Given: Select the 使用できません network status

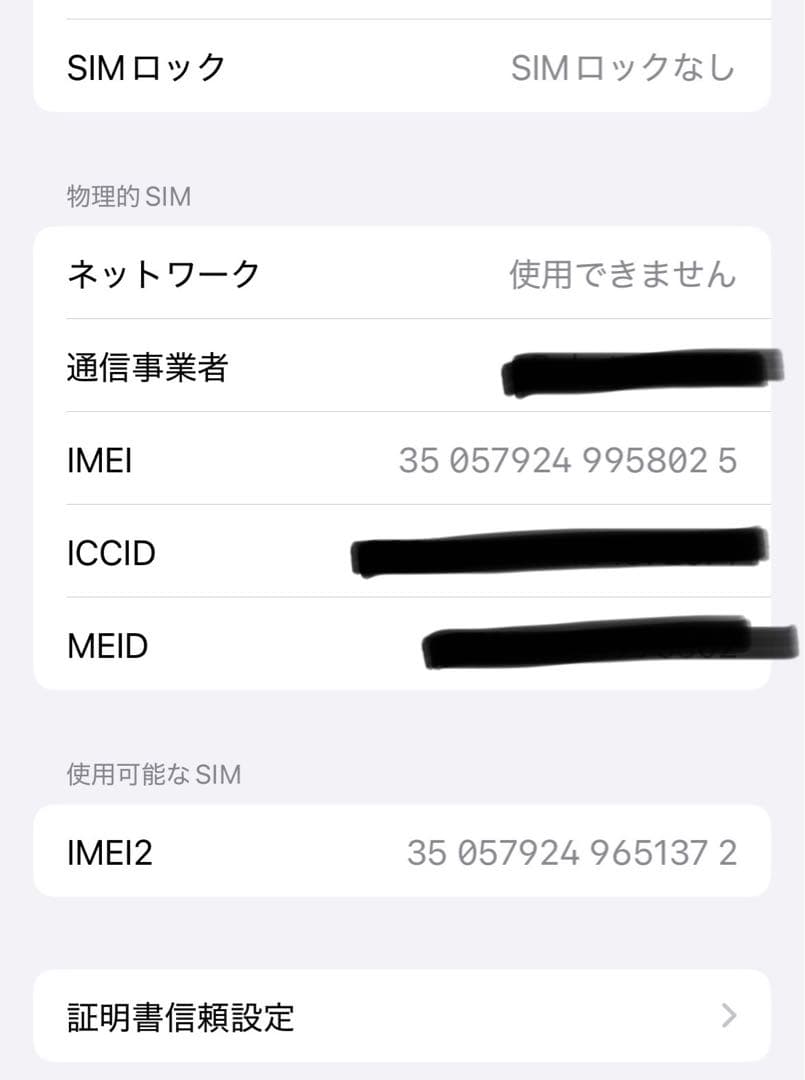Looking at the screenshot, I should click(x=621, y=274).
